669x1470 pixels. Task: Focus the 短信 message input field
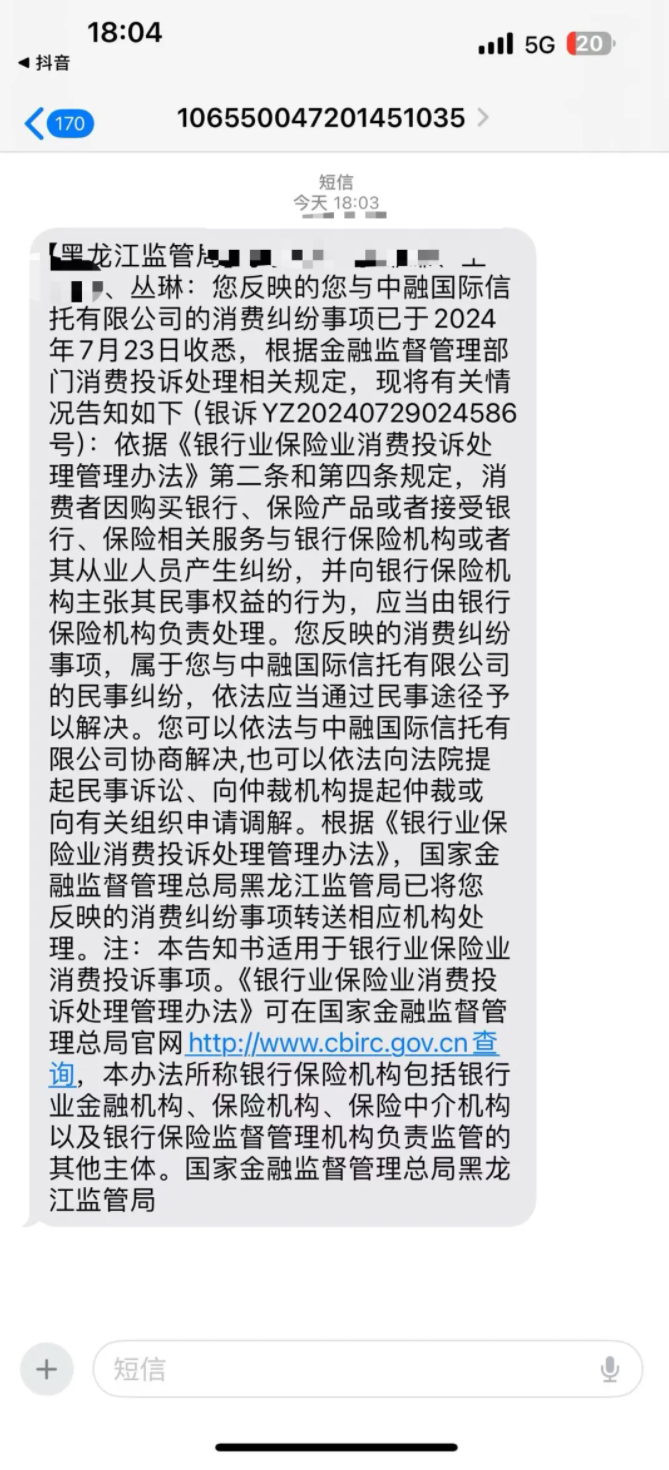click(340, 1368)
